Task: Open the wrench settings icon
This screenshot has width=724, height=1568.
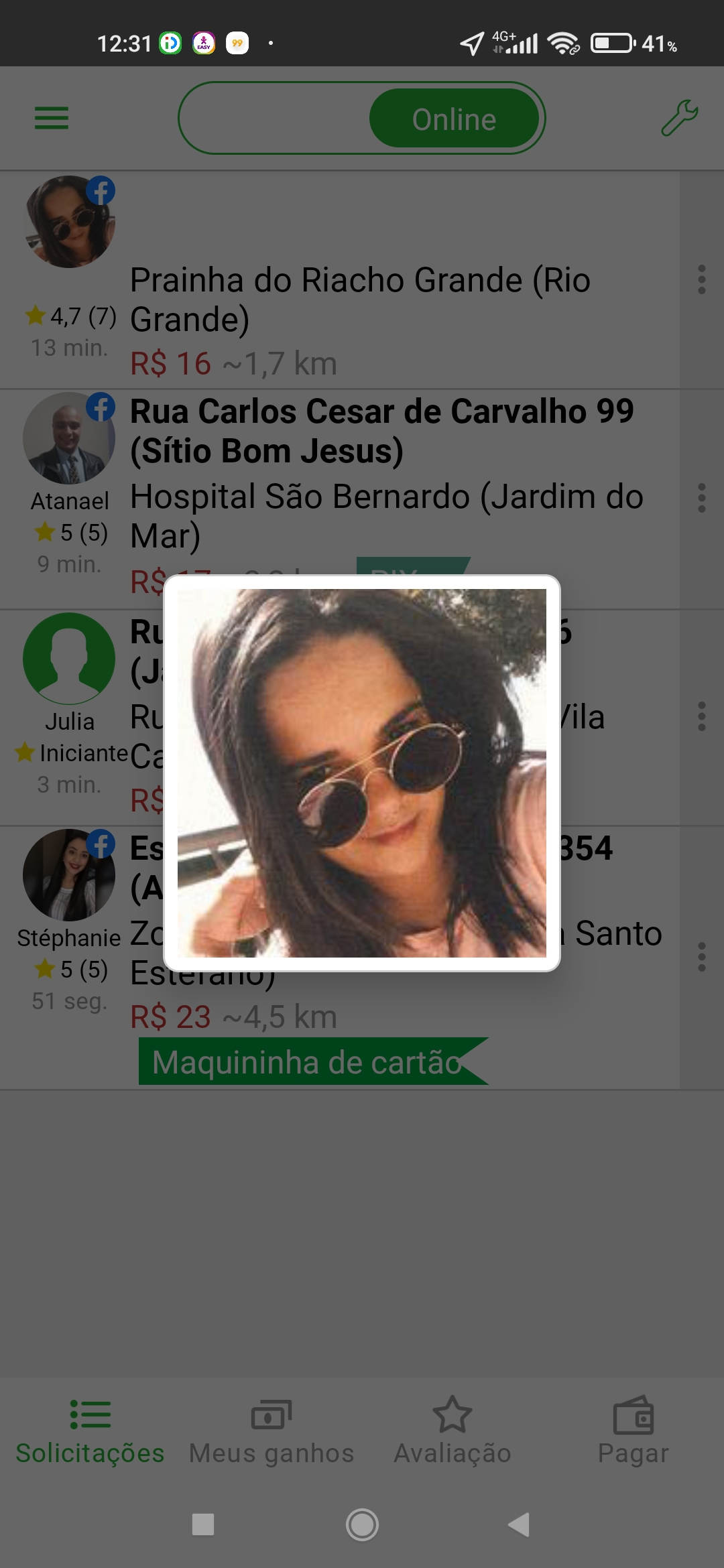Action: pyautogui.click(x=679, y=118)
